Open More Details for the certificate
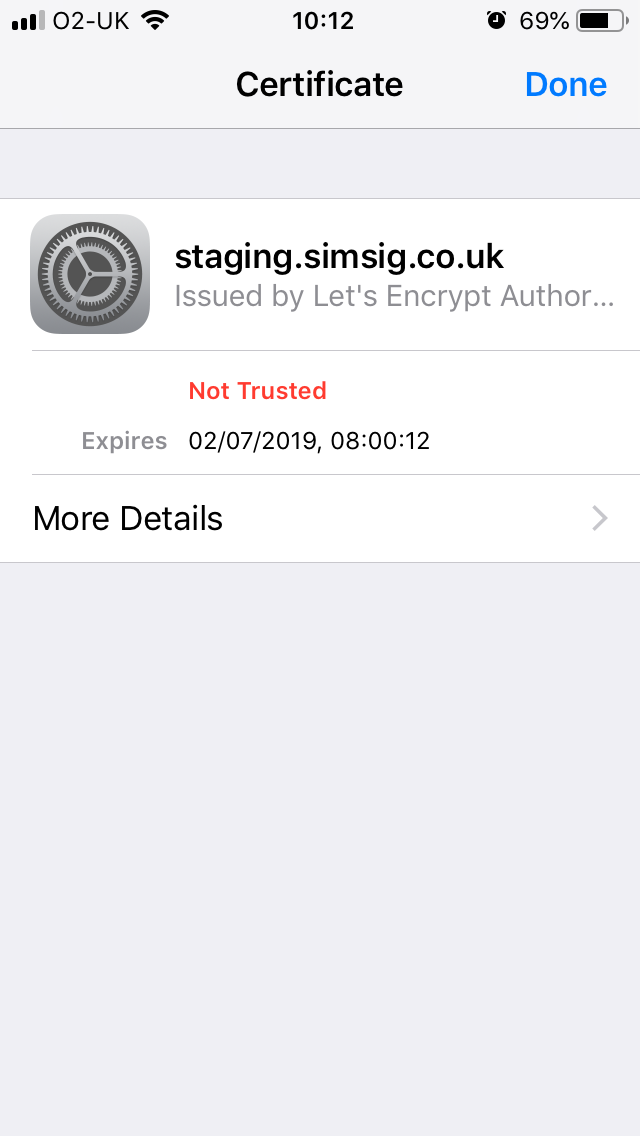Viewport: 640px width, 1136px height. 320,519
